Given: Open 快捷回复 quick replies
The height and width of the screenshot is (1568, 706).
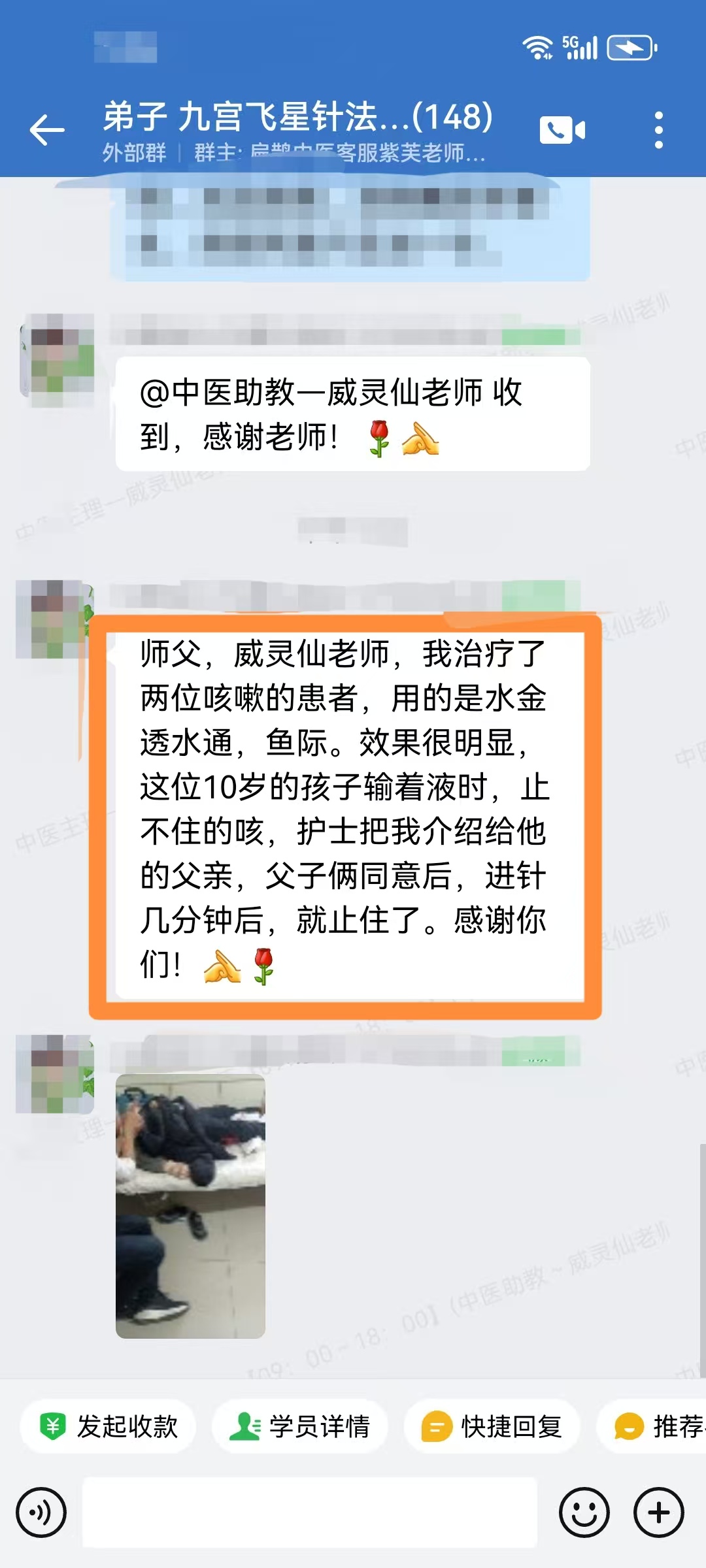Looking at the screenshot, I should (x=492, y=1426).
